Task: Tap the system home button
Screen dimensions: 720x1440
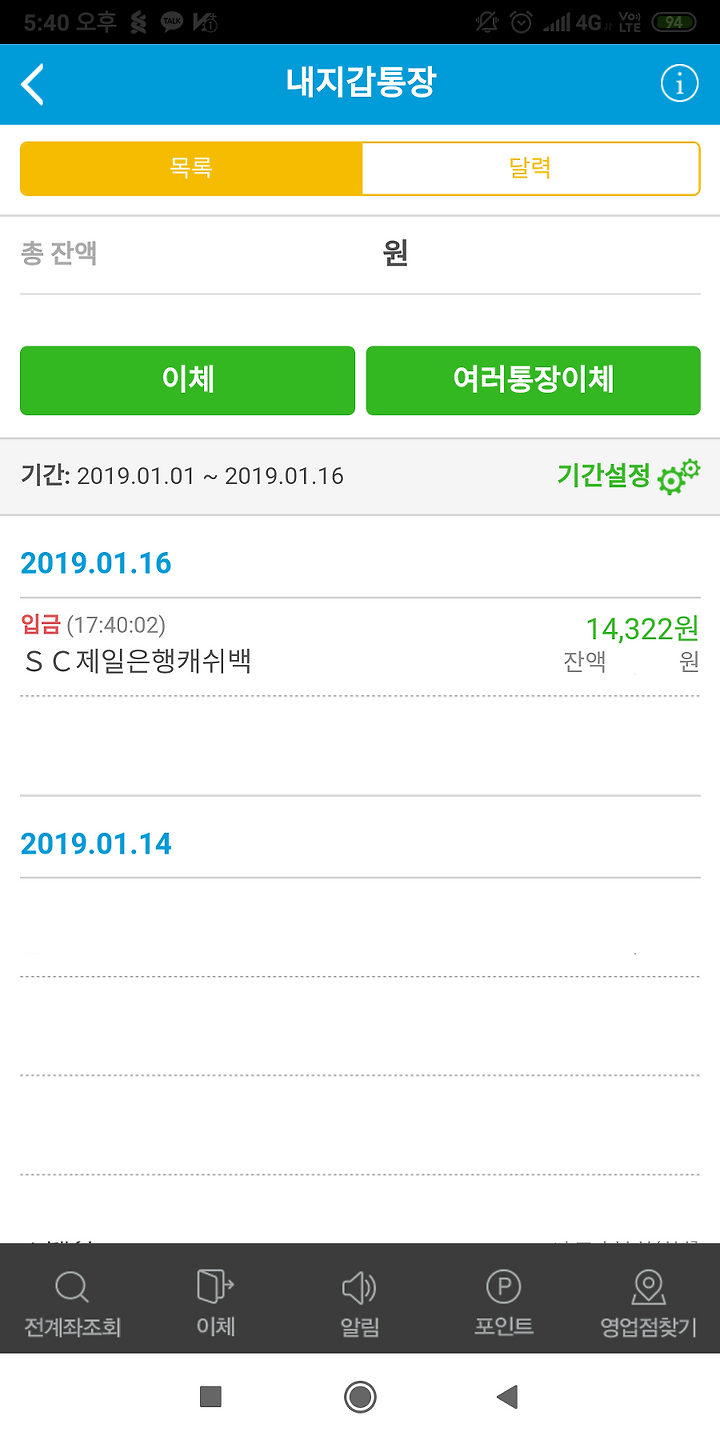Action: [x=360, y=1397]
